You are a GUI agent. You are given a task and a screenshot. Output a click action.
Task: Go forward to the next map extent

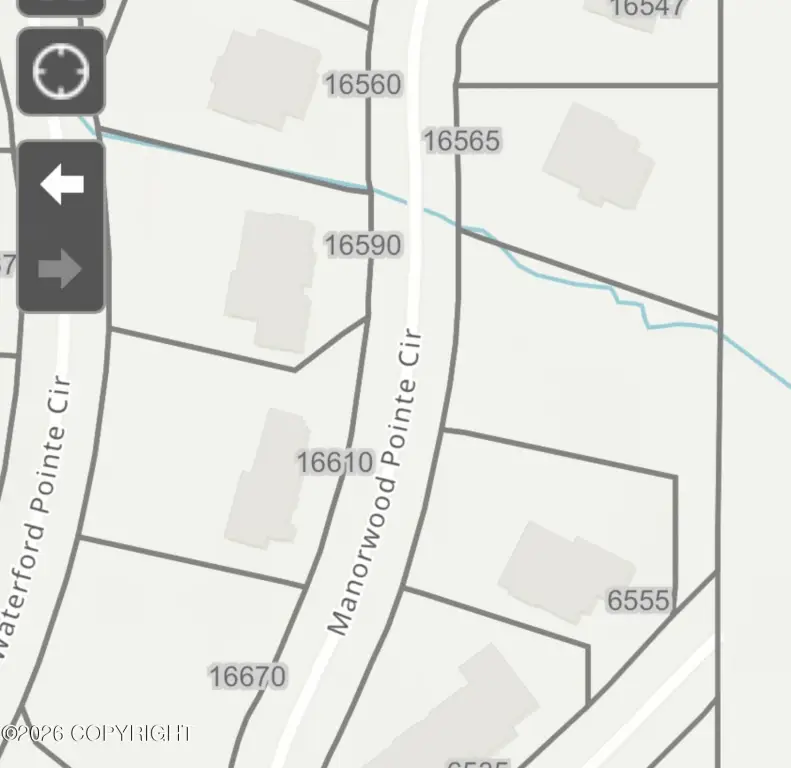click(61, 268)
